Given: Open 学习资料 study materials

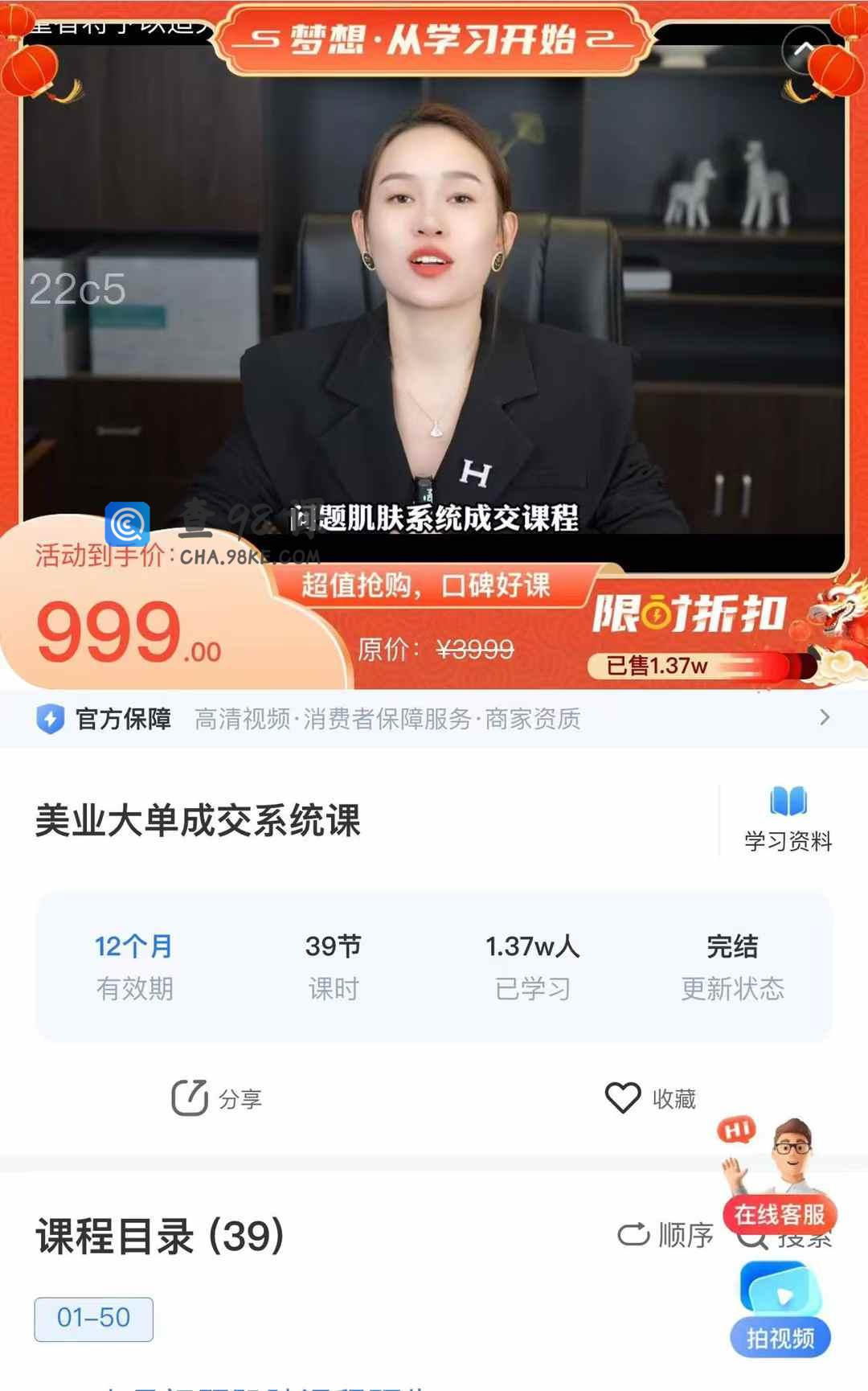Looking at the screenshot, I should pyautogui.click(x=788, y=819).
